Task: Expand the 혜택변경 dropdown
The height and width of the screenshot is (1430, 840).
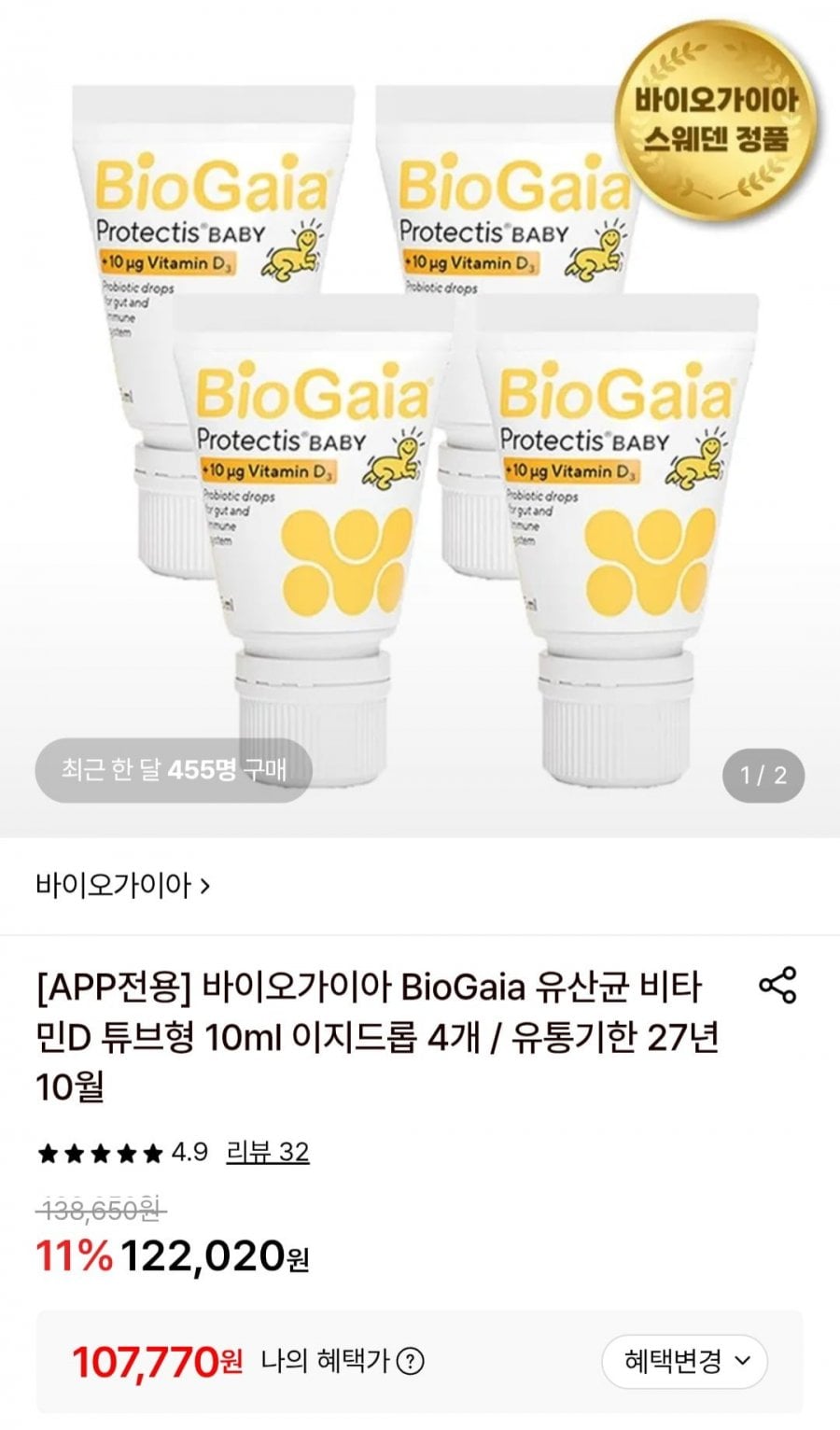Action: (684, 1361)
